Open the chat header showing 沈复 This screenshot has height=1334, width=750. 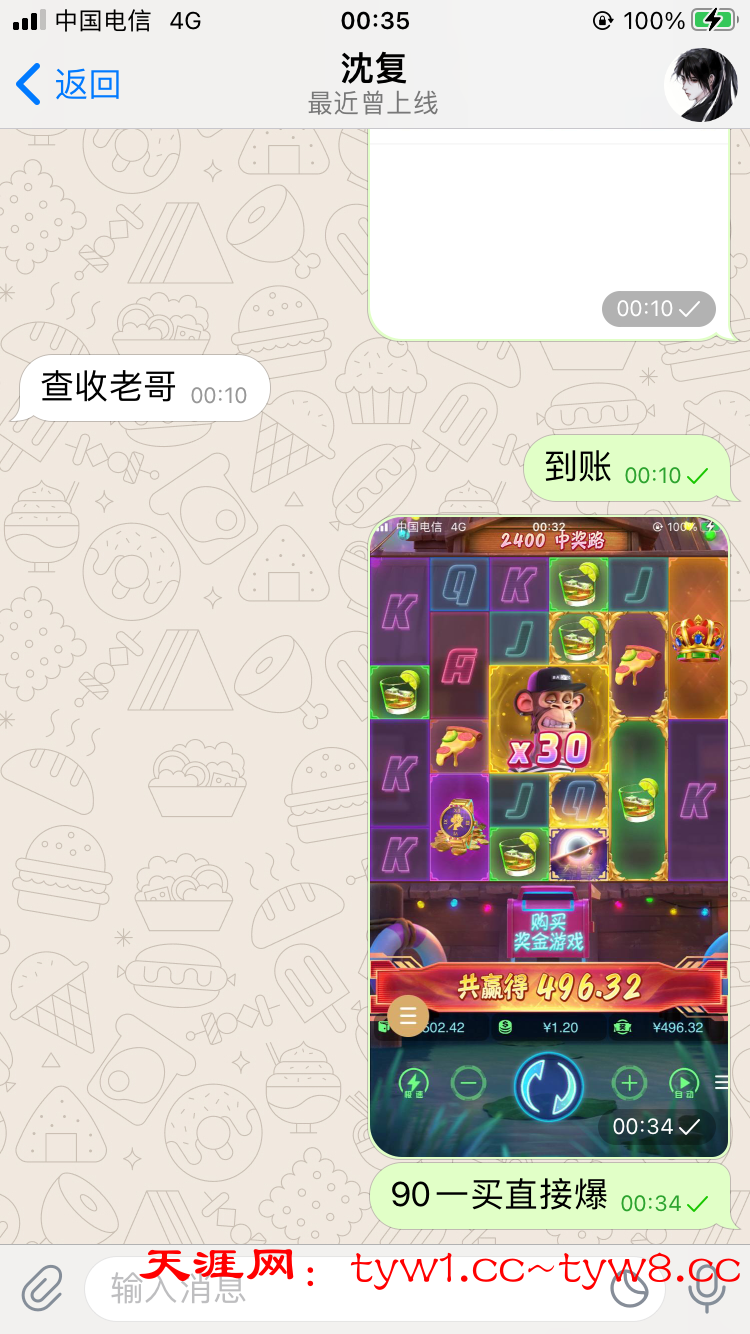click(375, 70)
